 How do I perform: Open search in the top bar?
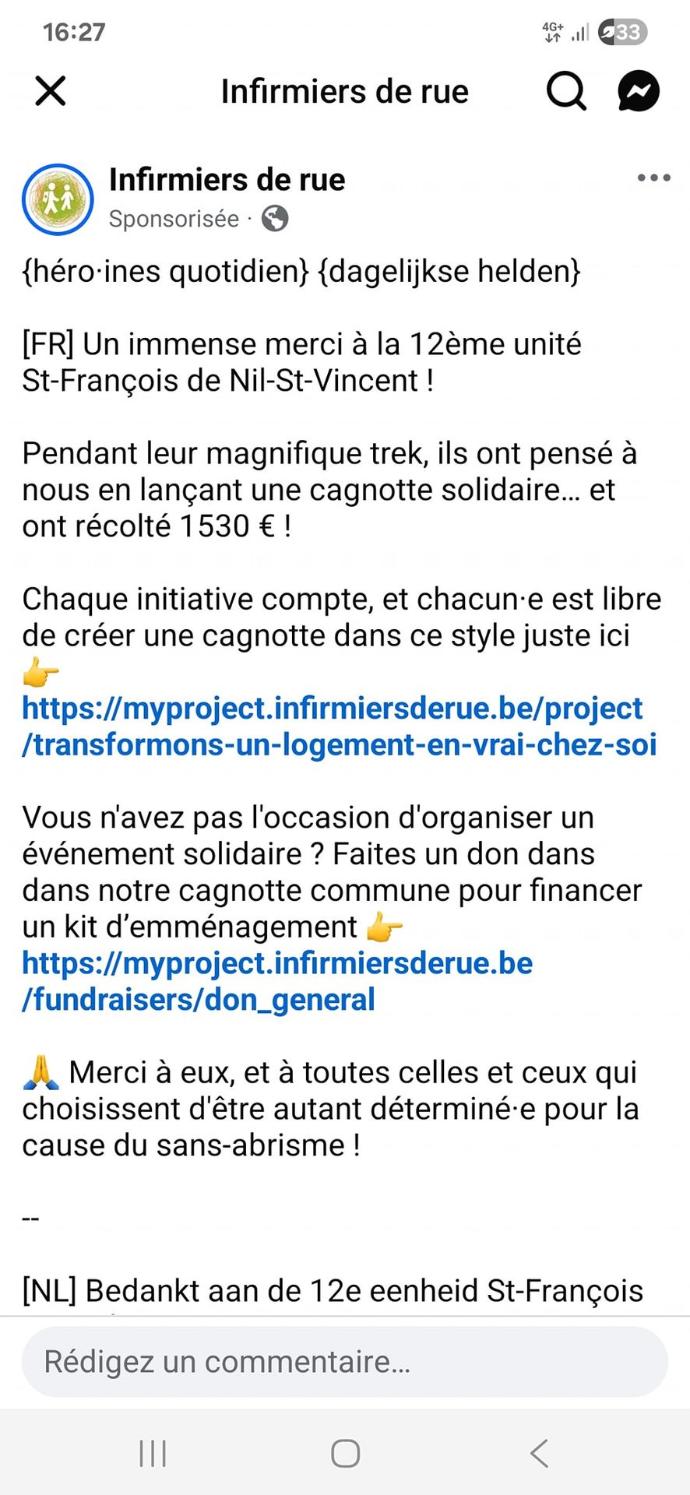tap(566, 92)
